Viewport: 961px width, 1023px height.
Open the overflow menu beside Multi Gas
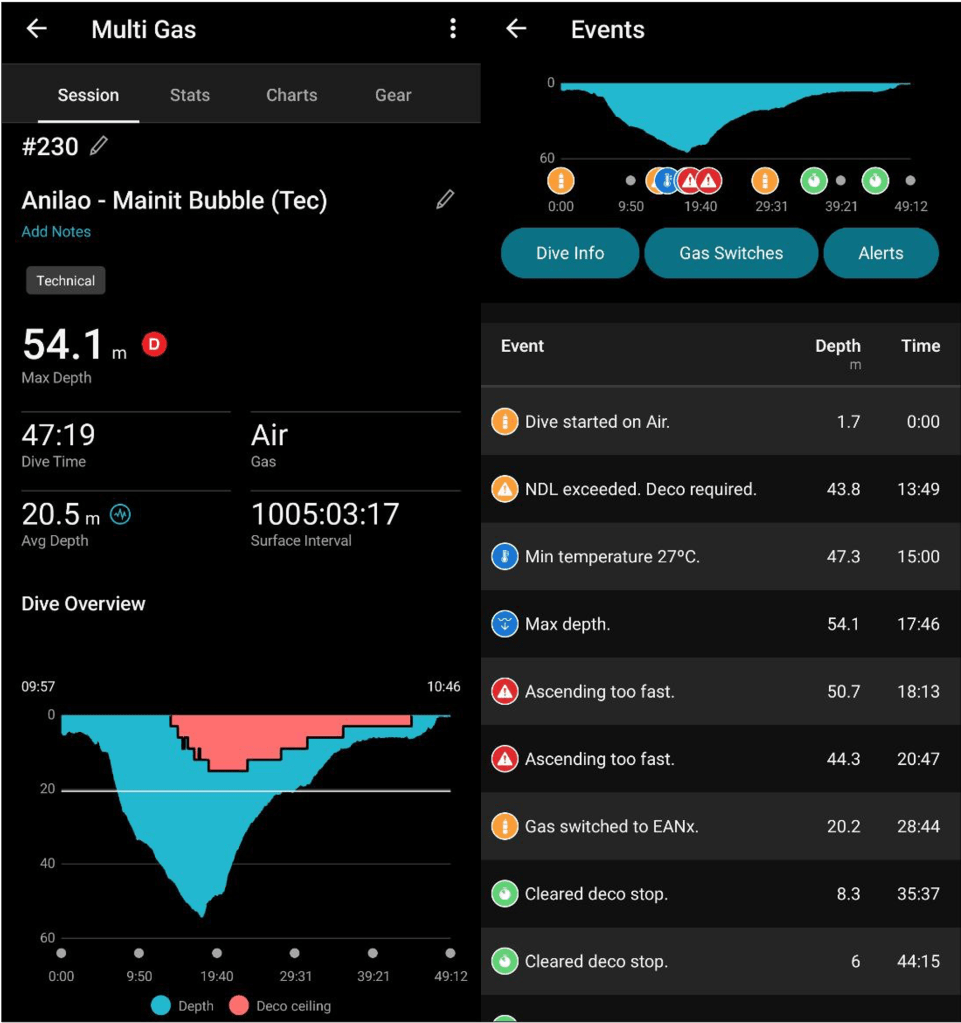[x=453, y=29]
